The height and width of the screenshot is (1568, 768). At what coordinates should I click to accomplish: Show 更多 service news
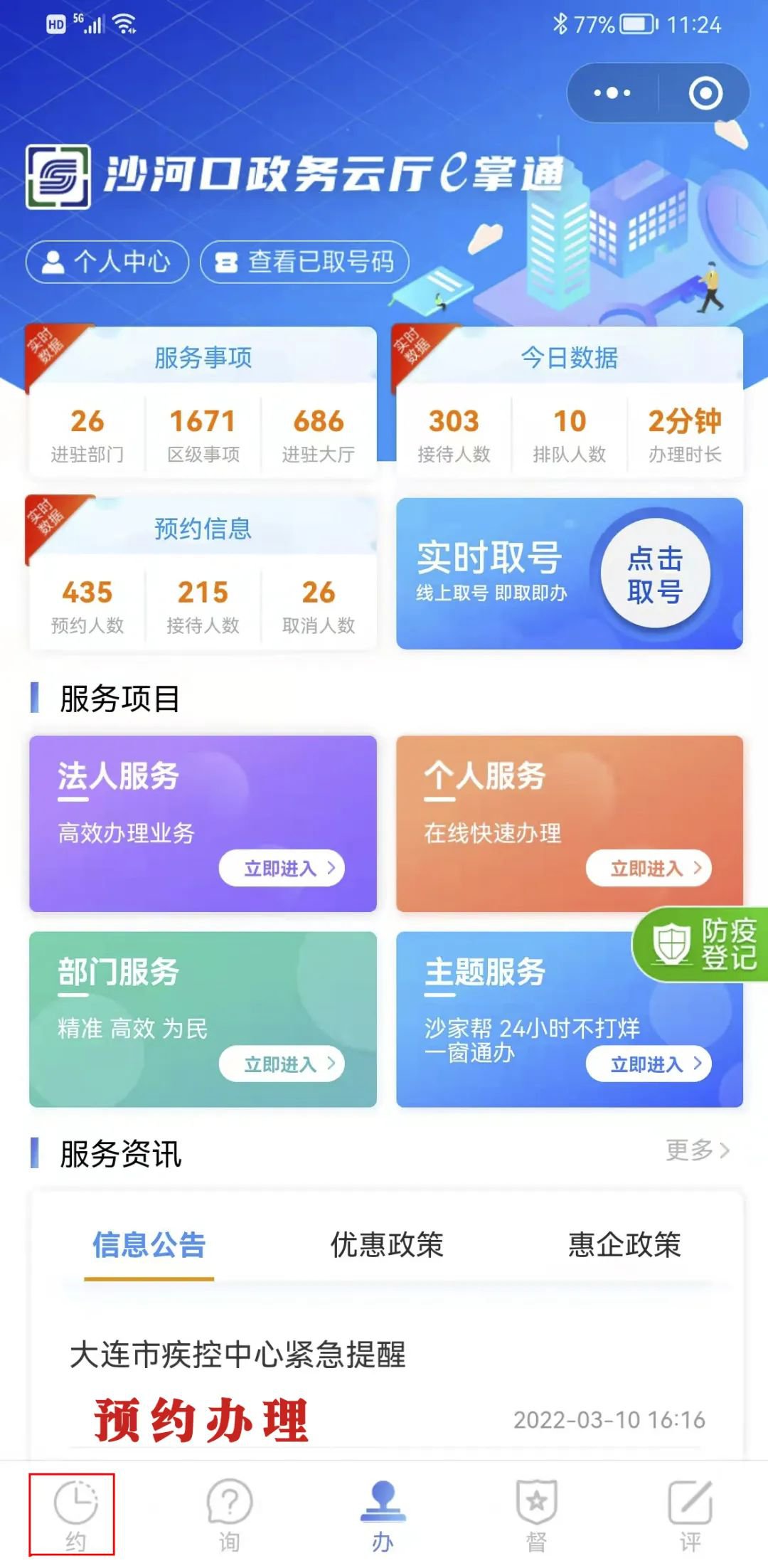[x=697, y=1150]
